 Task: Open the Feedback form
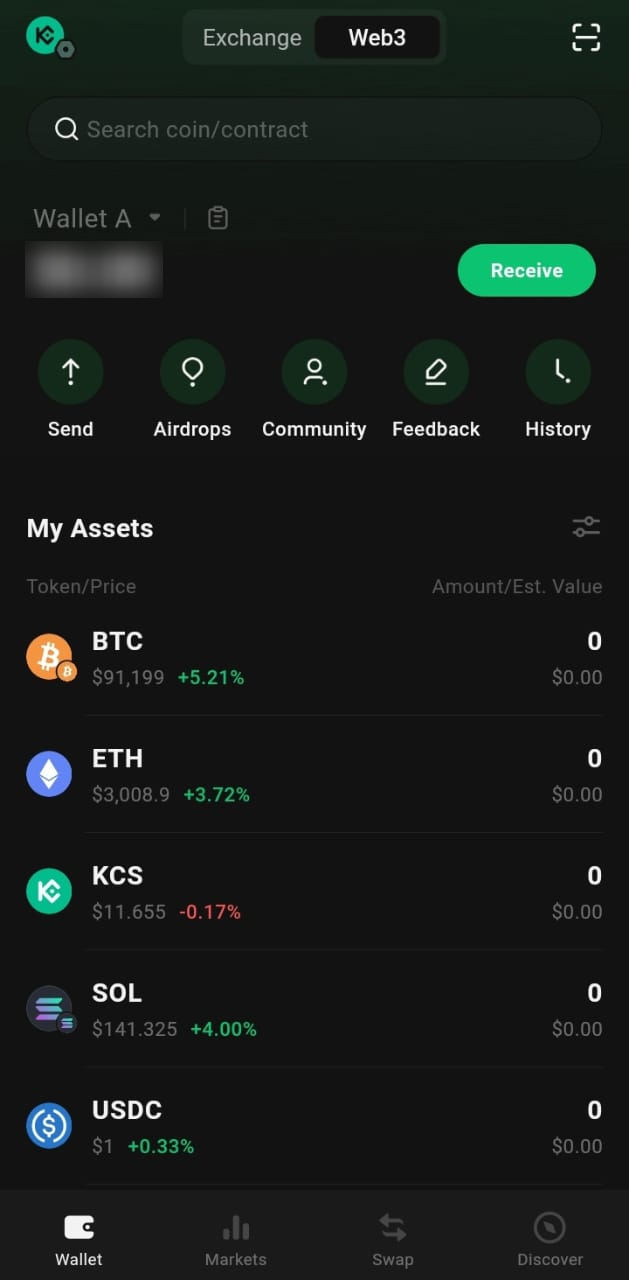(x=436, y=390)
